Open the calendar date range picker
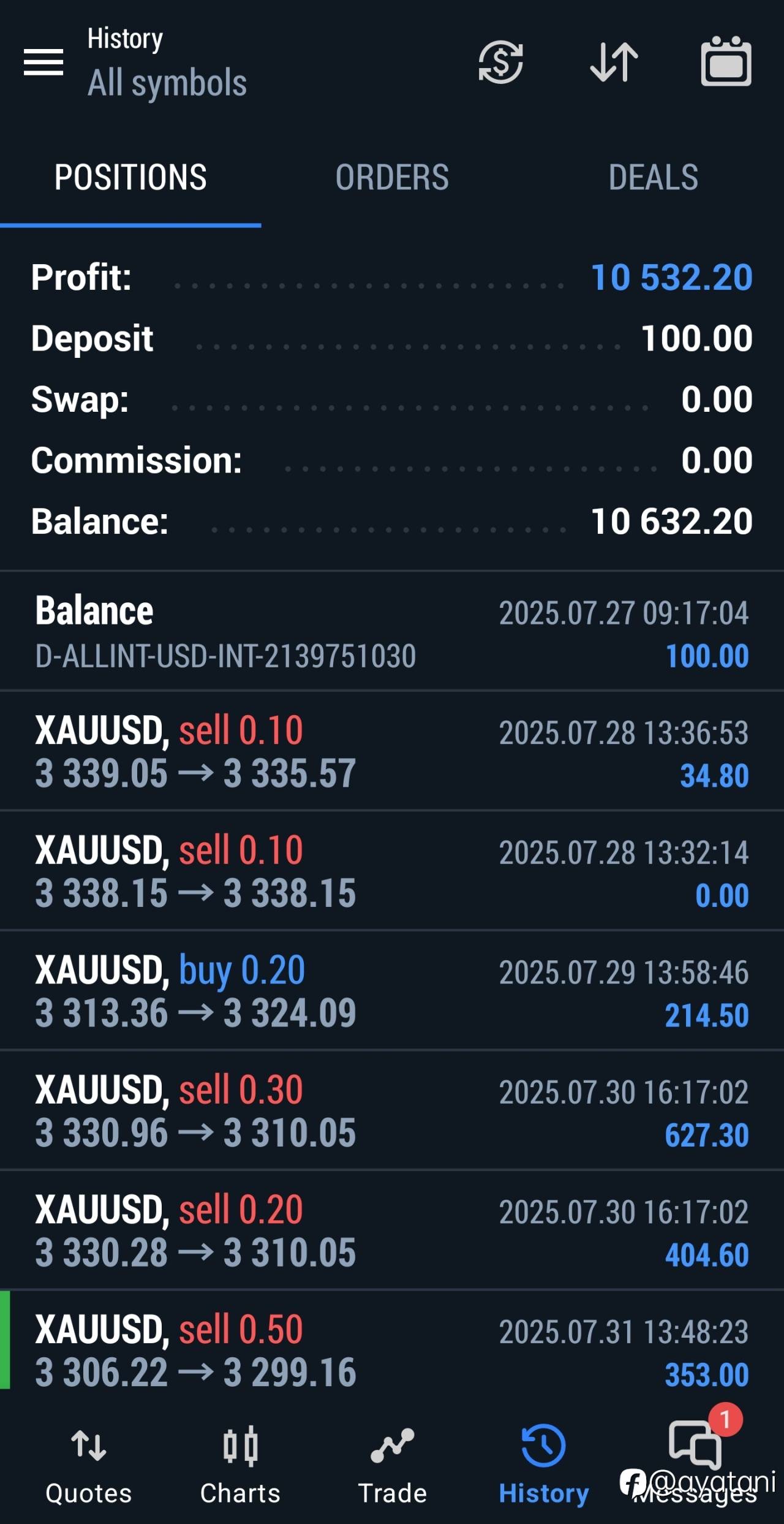784x1524 pixels. click(x=726, y=61)
